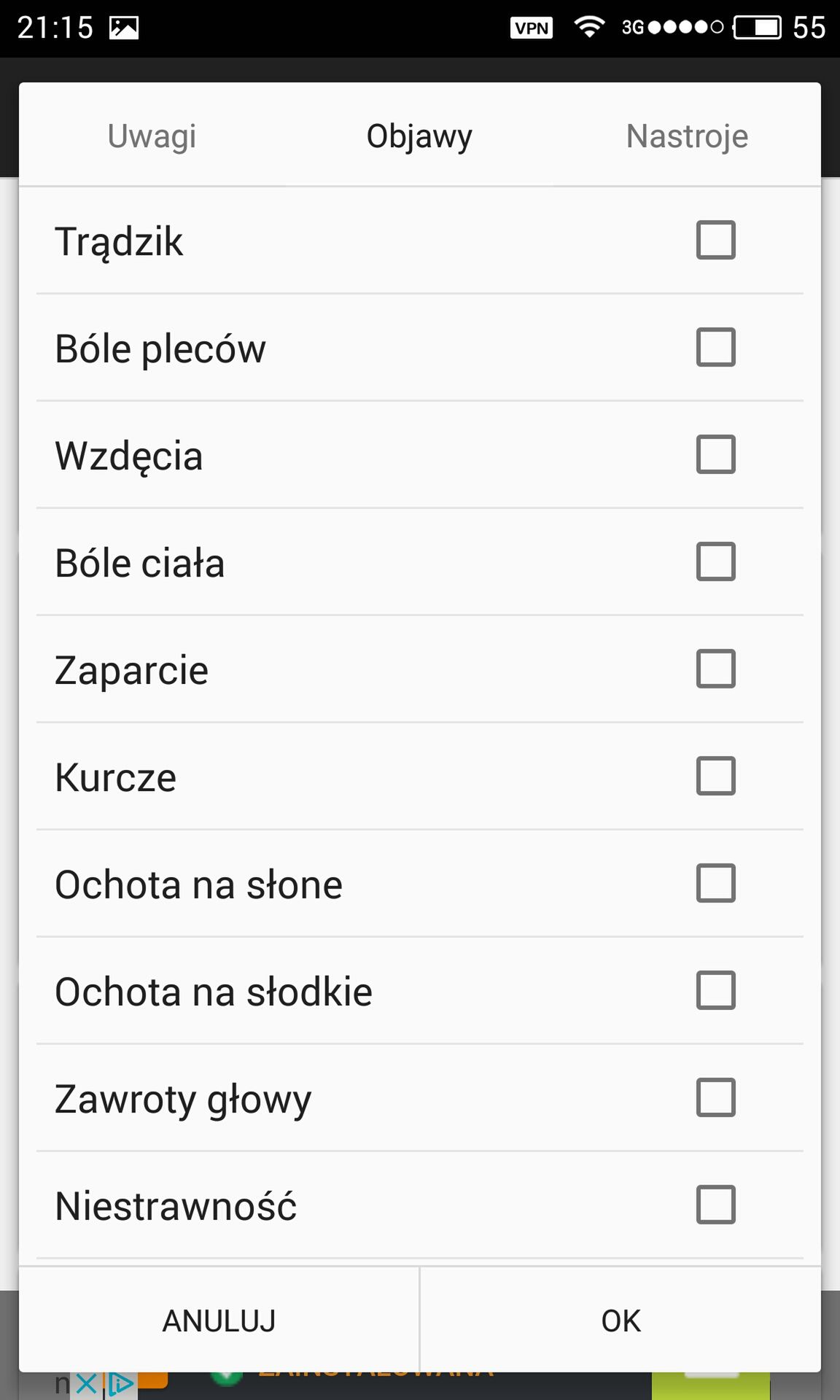This screenshot has width=840, height=1400.
Task: Check the Trądzik checkbox
Action: pos(715,240)
